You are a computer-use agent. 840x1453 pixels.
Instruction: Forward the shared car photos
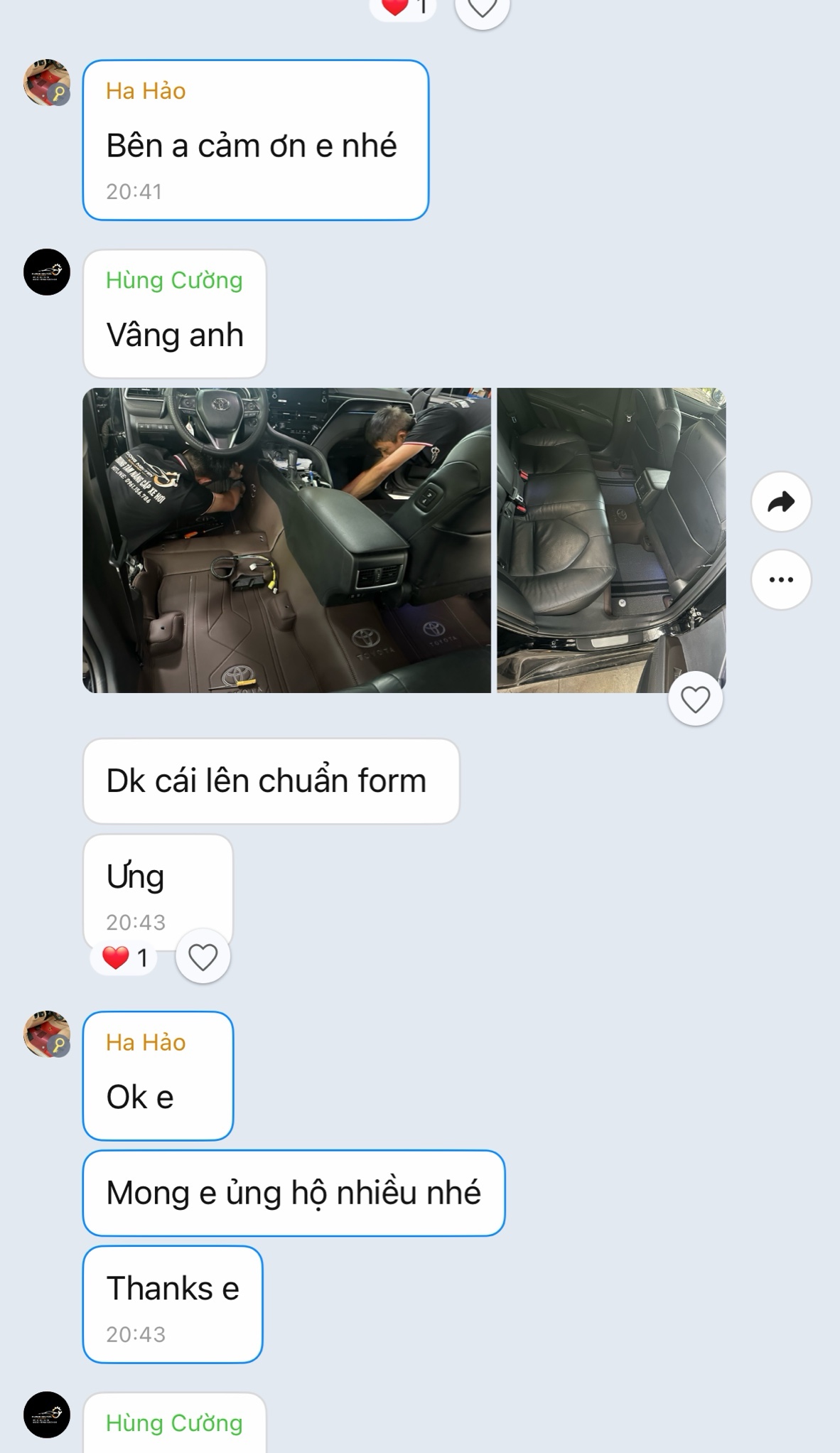(x=781, y=502)
